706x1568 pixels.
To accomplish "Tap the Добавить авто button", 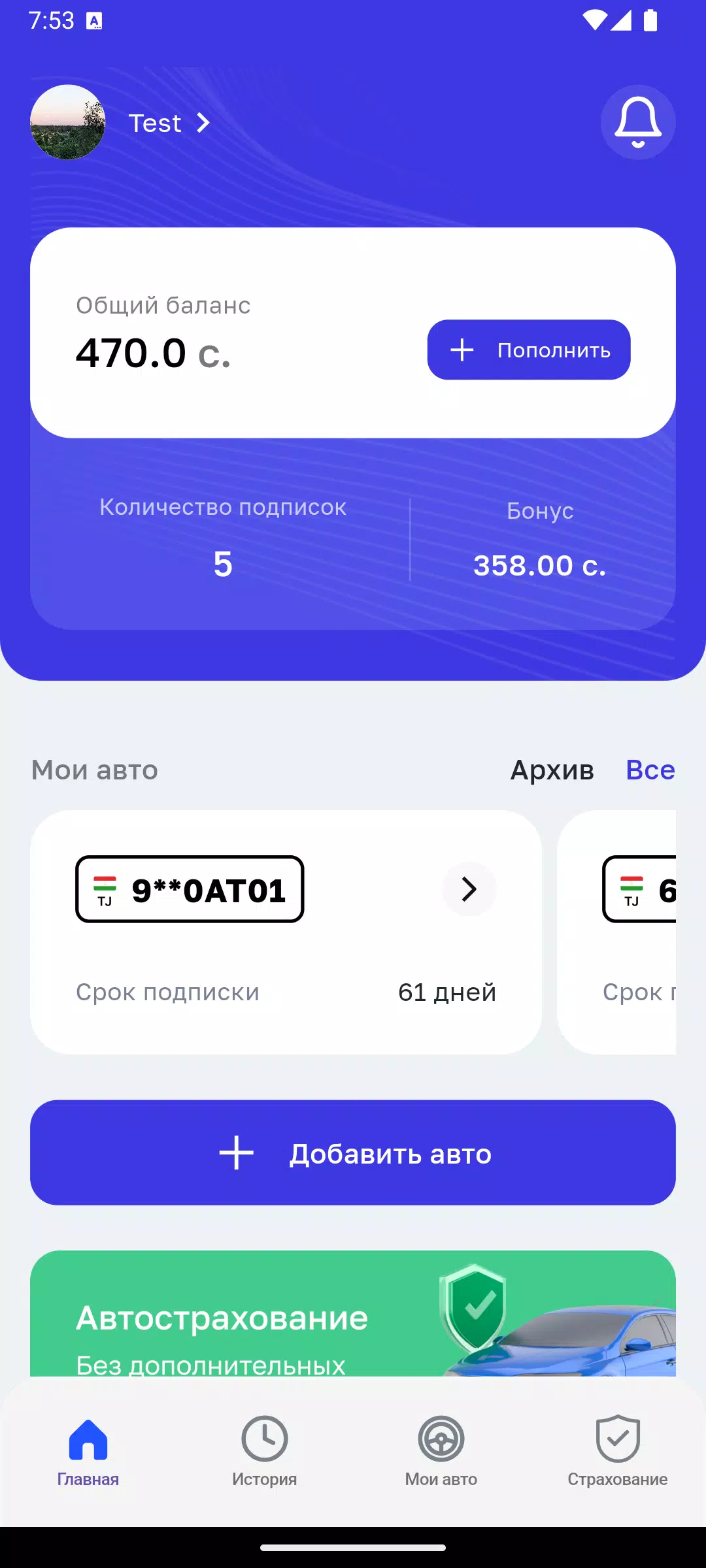I will point(353,1152).
